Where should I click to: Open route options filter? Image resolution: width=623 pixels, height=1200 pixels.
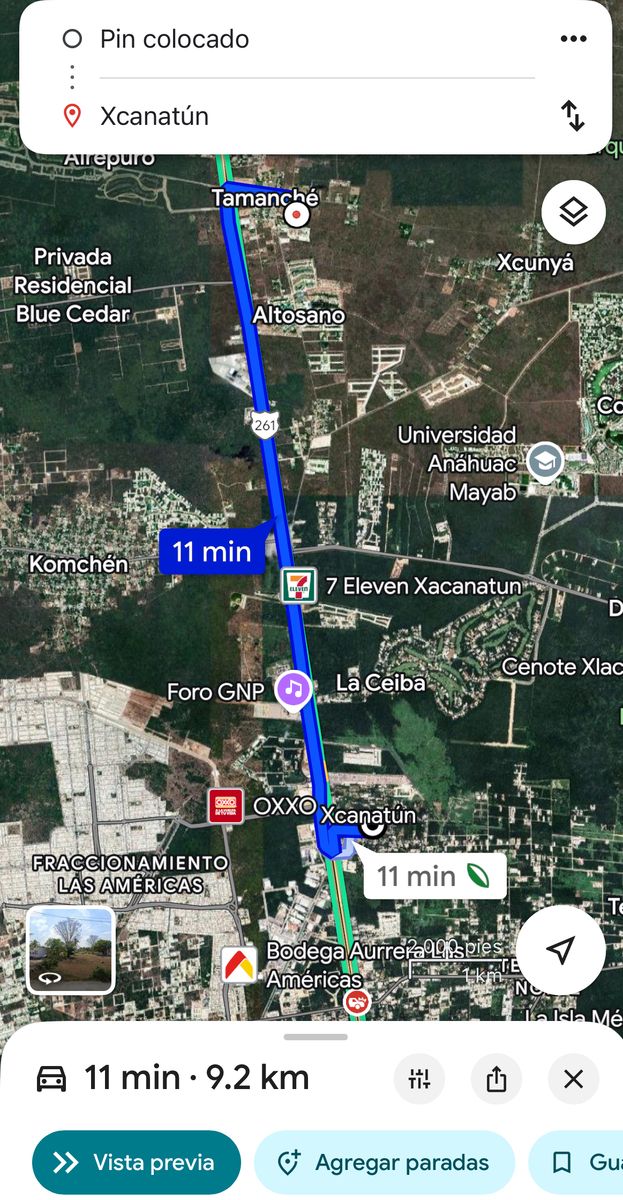tap(420, 1079)
